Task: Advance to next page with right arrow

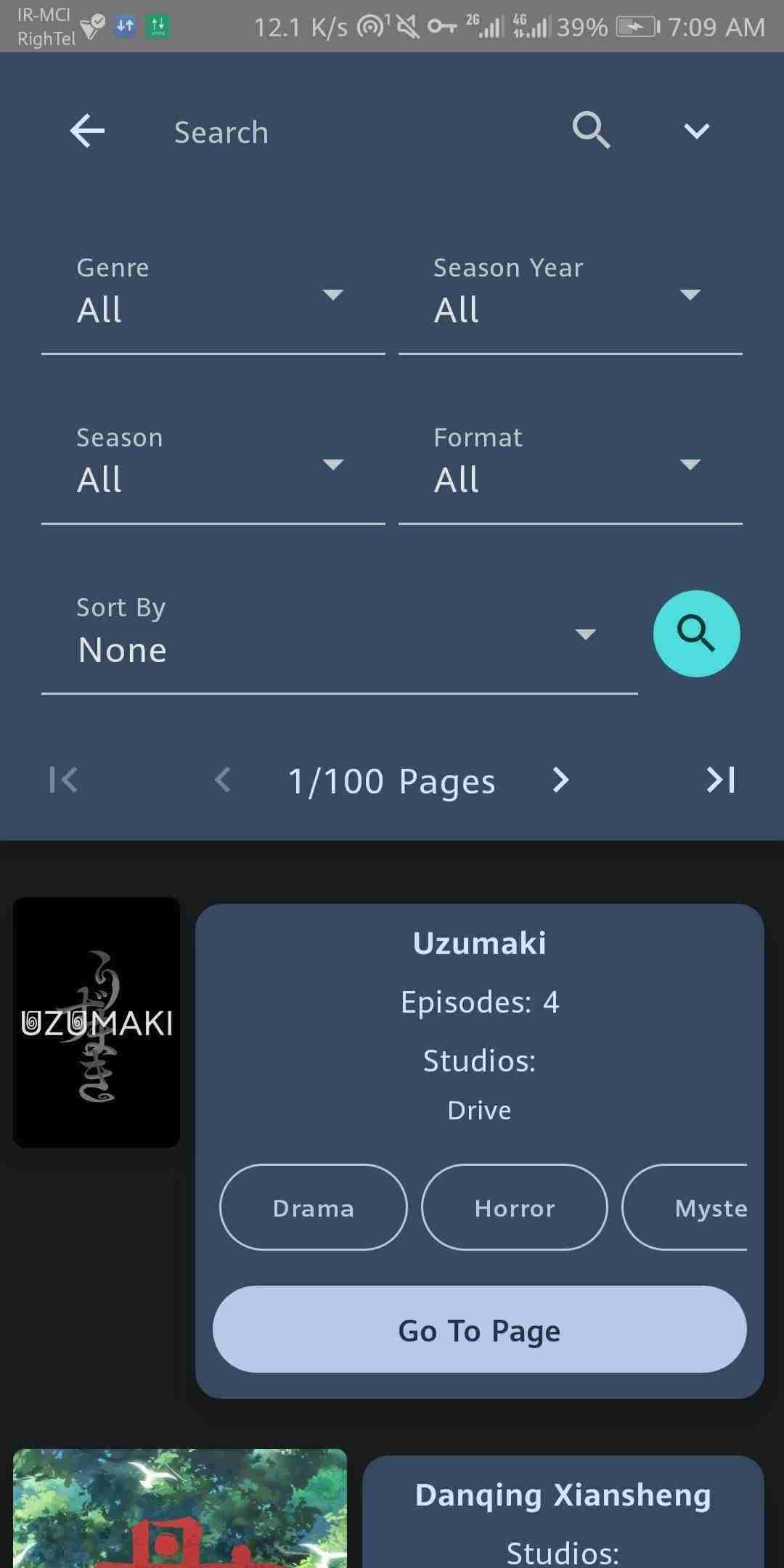Action: pos(560,780)
